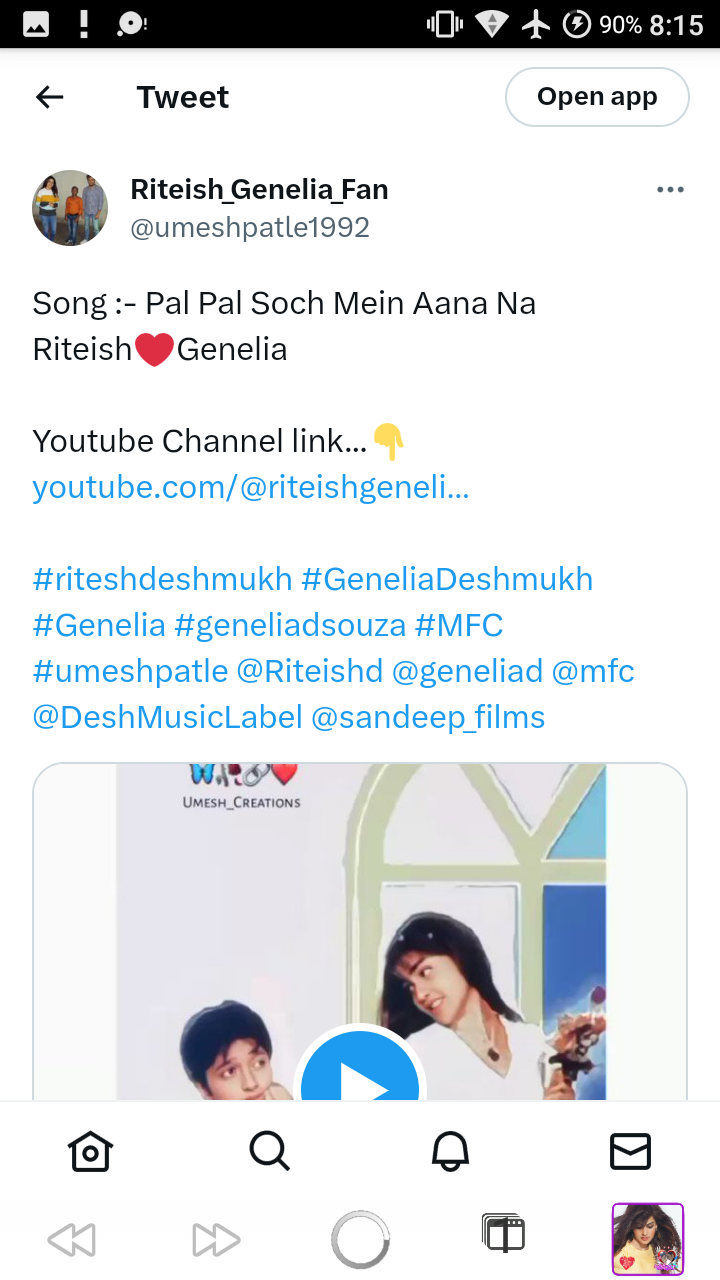Open the browser tabs switcher
This screenshot has height=1280, width=720.
pyautogui.click(x=503, y=1240)
